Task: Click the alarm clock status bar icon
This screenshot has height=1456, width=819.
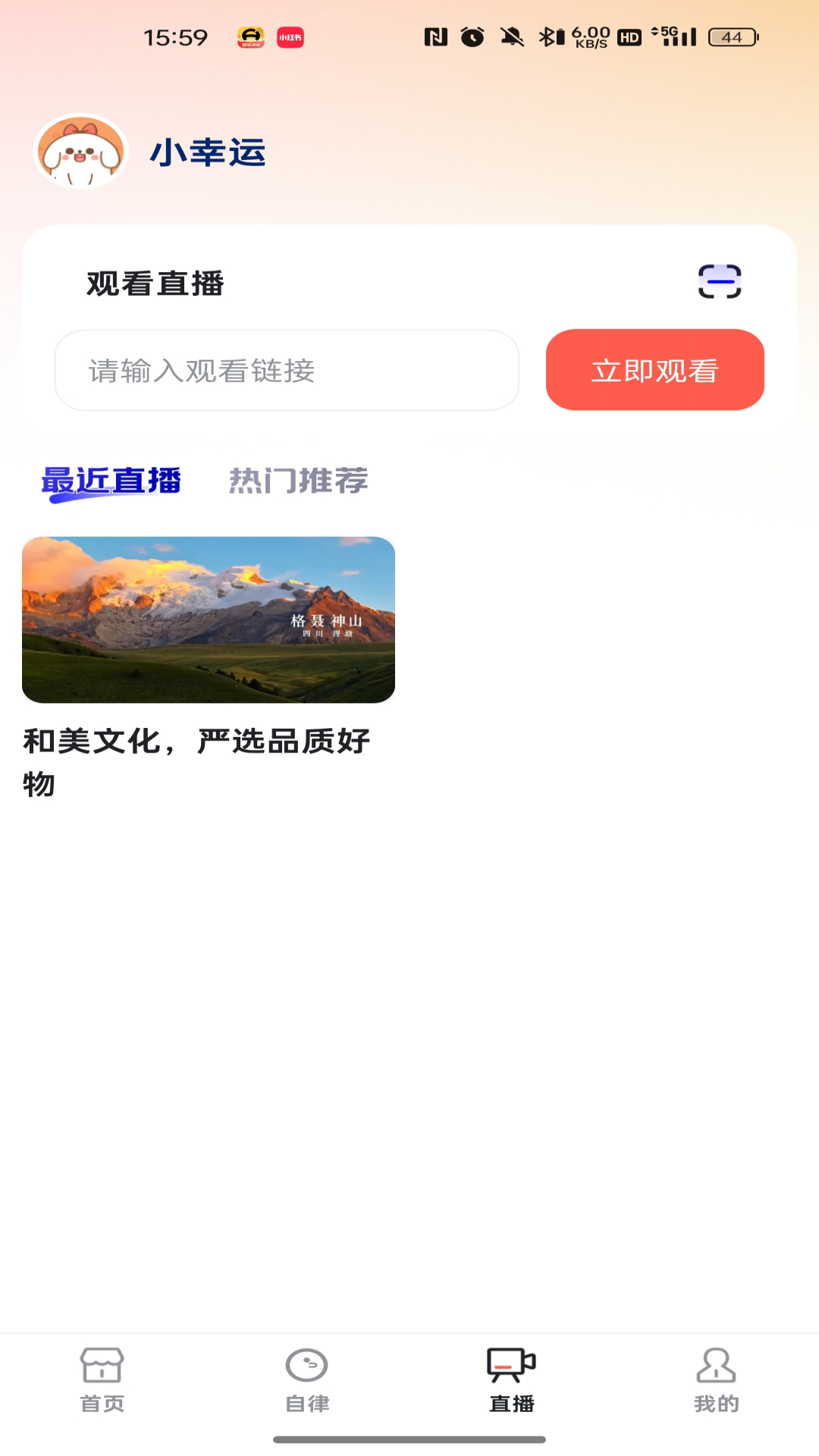Action: pyautogui.click(x=474, y=37)
